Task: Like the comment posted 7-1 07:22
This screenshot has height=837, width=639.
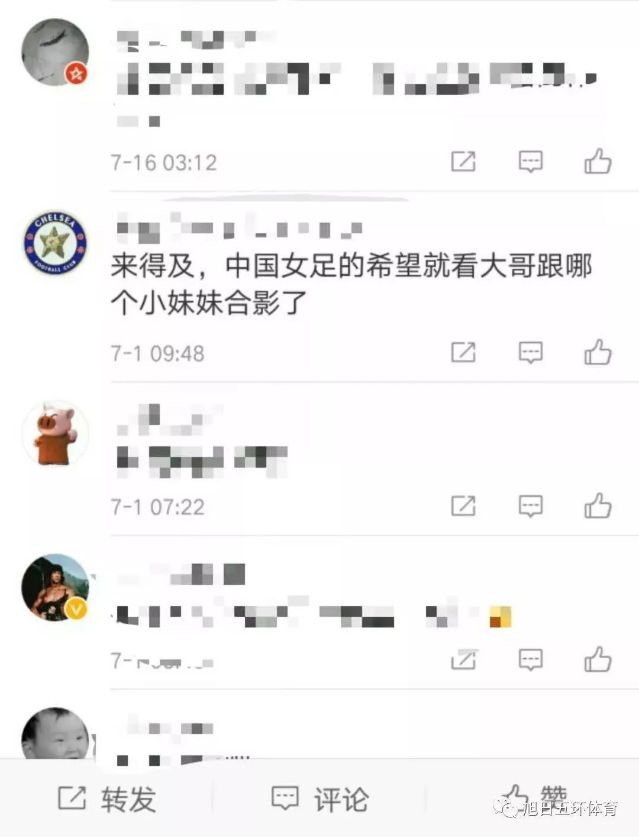Action: (598, 506)
